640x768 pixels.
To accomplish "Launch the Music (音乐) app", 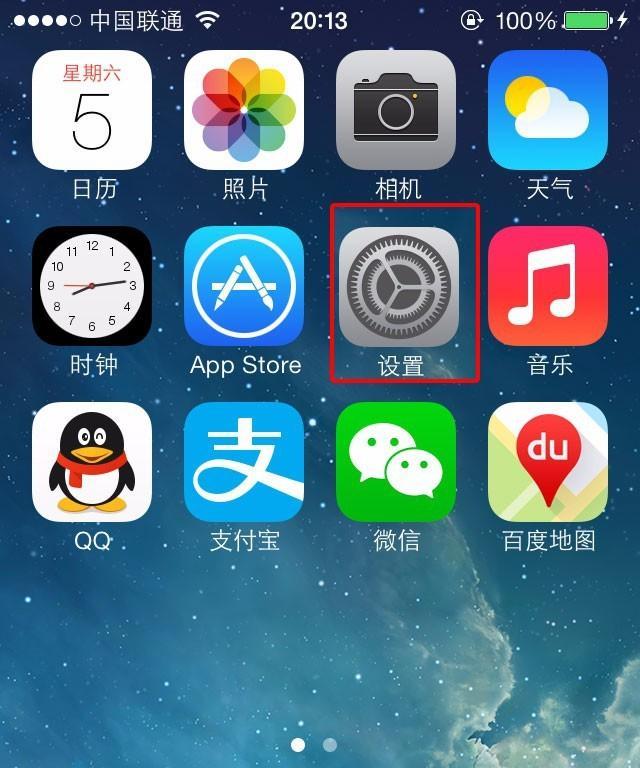I will click(548, 286).
